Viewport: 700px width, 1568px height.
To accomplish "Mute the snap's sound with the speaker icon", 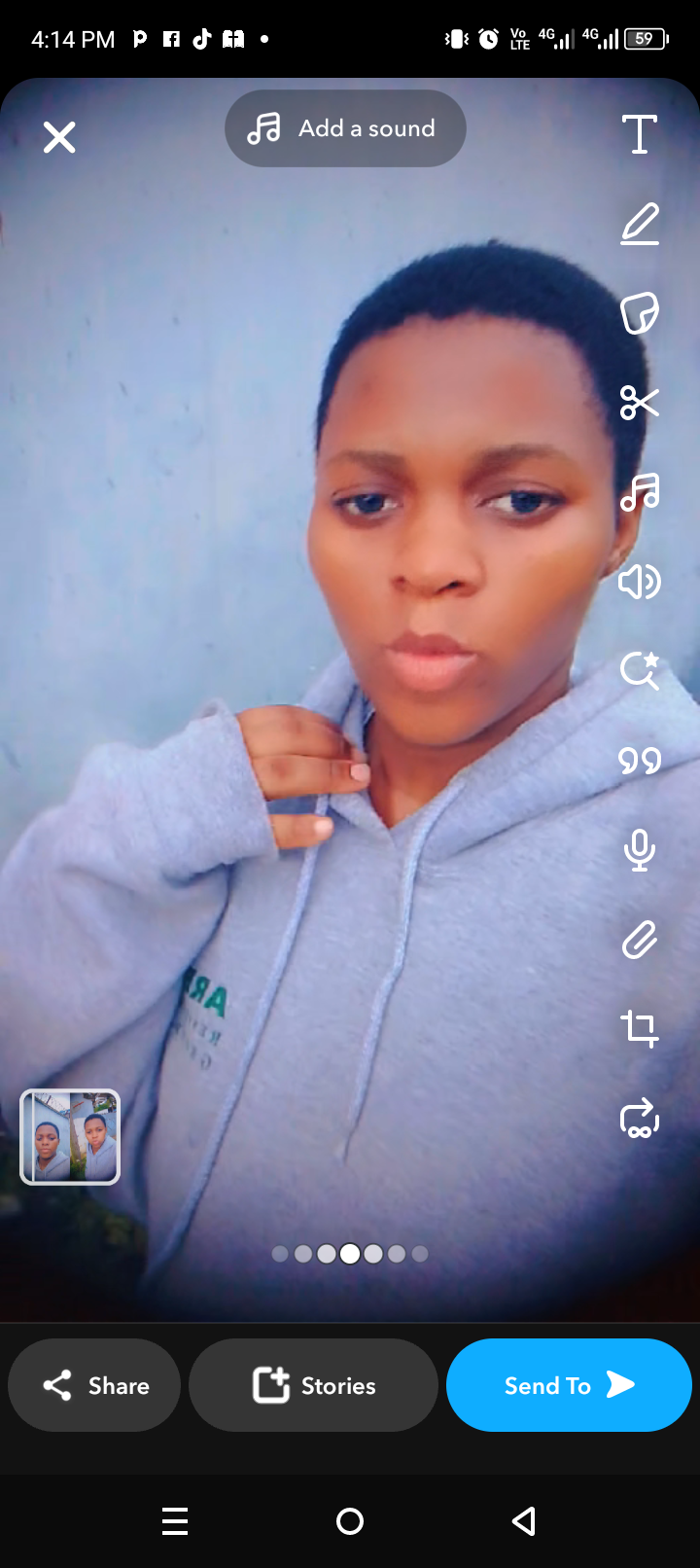I will point(640,582).
